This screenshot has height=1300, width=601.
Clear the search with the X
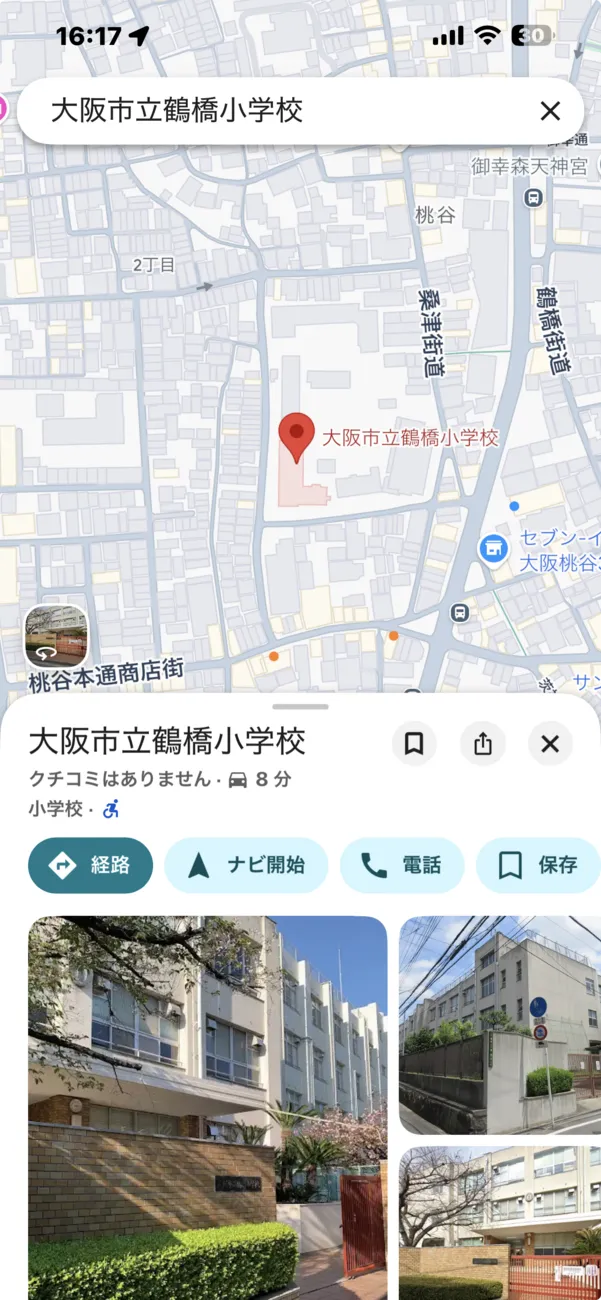[550, 111]
